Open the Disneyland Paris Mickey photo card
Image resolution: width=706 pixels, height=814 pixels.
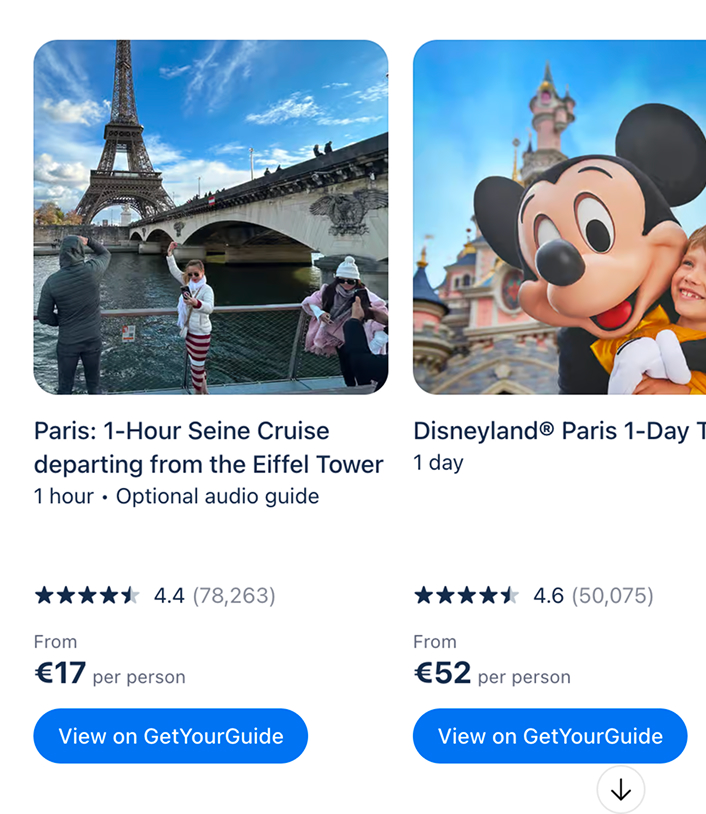(x=559, y=217)
